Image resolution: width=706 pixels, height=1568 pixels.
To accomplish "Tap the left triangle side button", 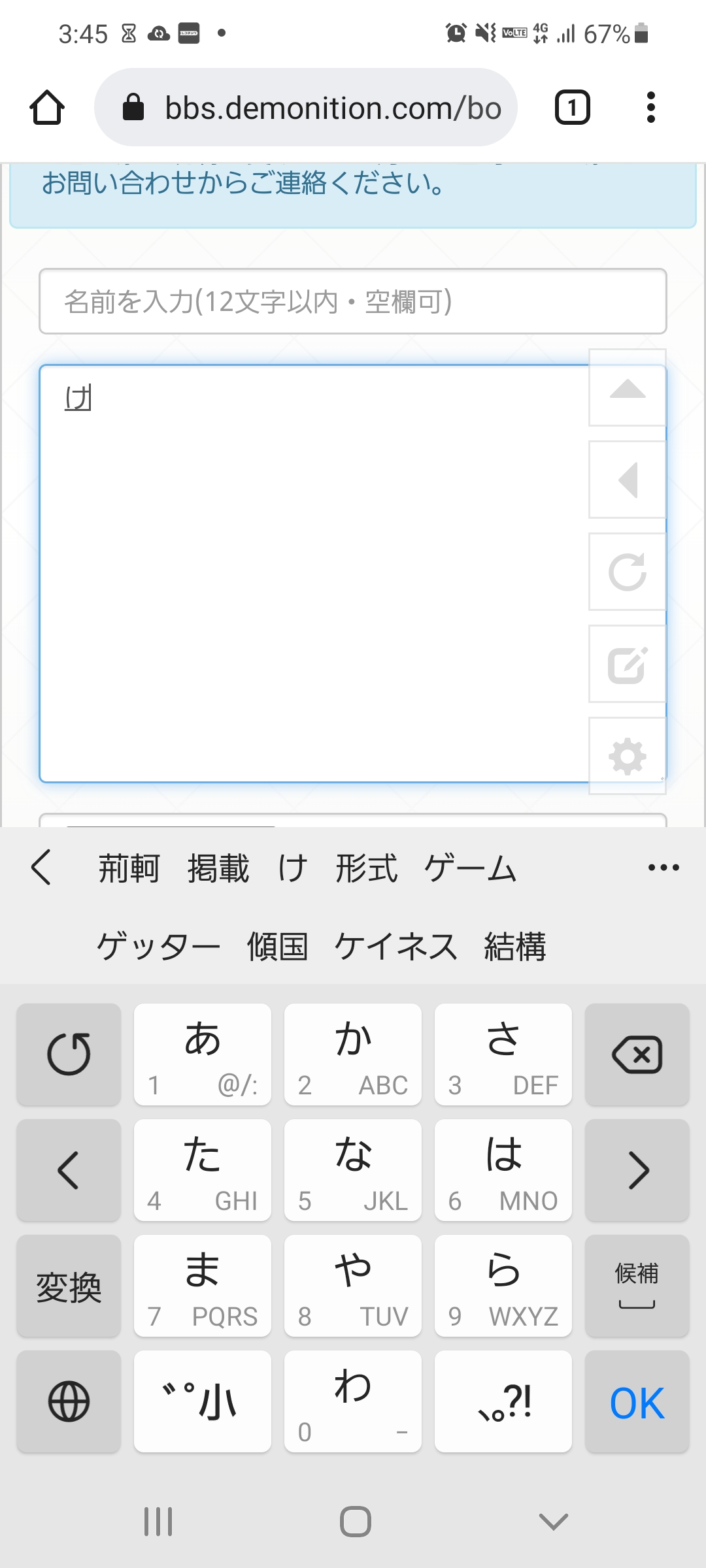I will (x=628, y=480).
